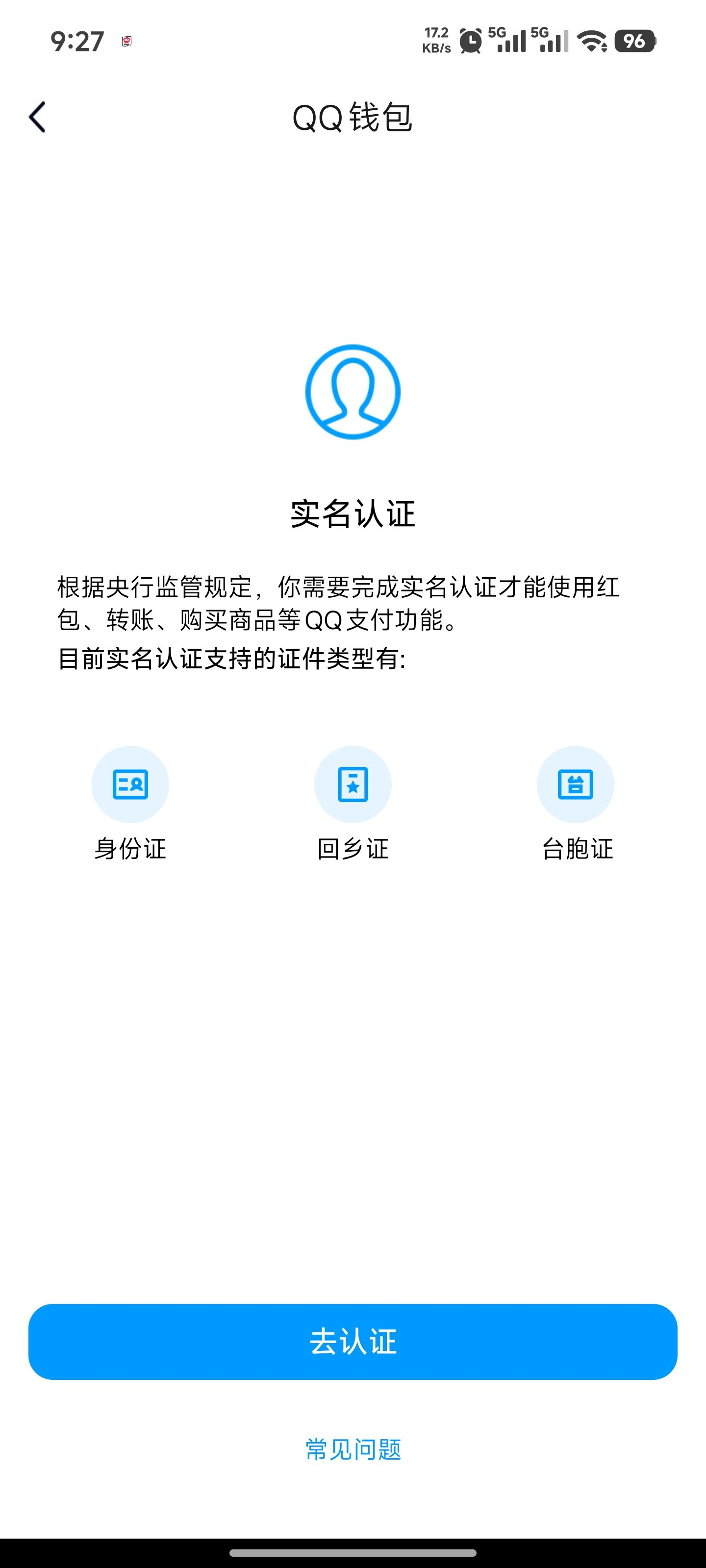706x1568 pixels.
Task: Tap the QQ钱包 page title
Action: [353, 117]
